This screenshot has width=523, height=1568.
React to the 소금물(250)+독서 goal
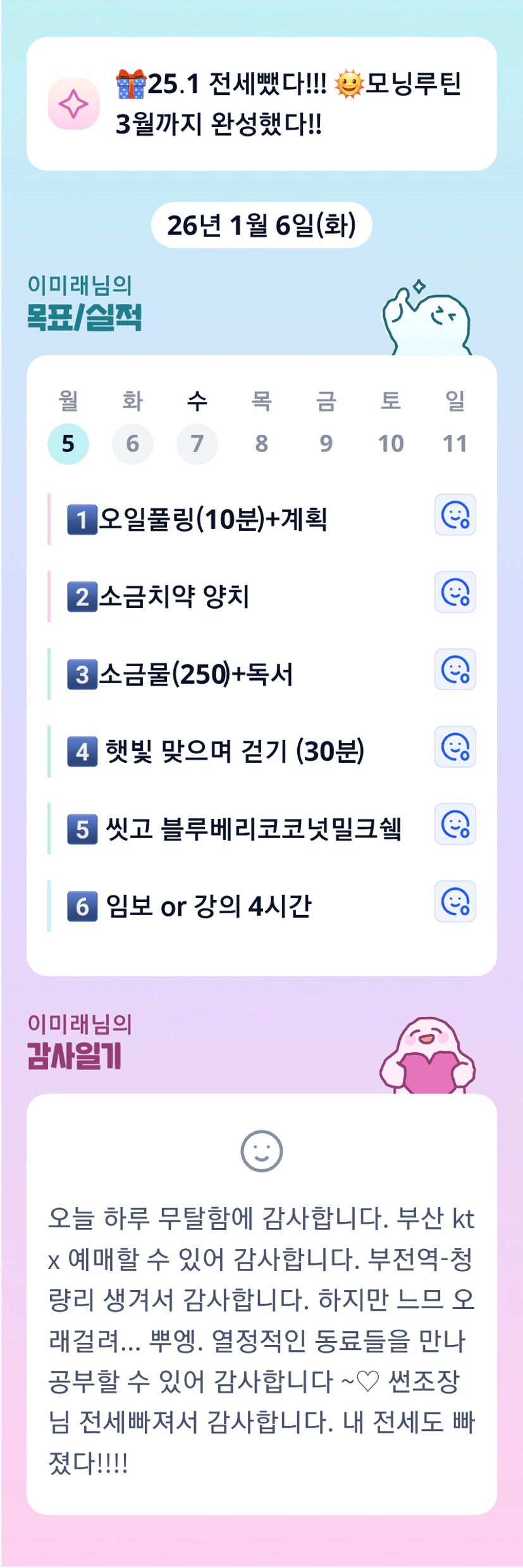click(455, 670)
